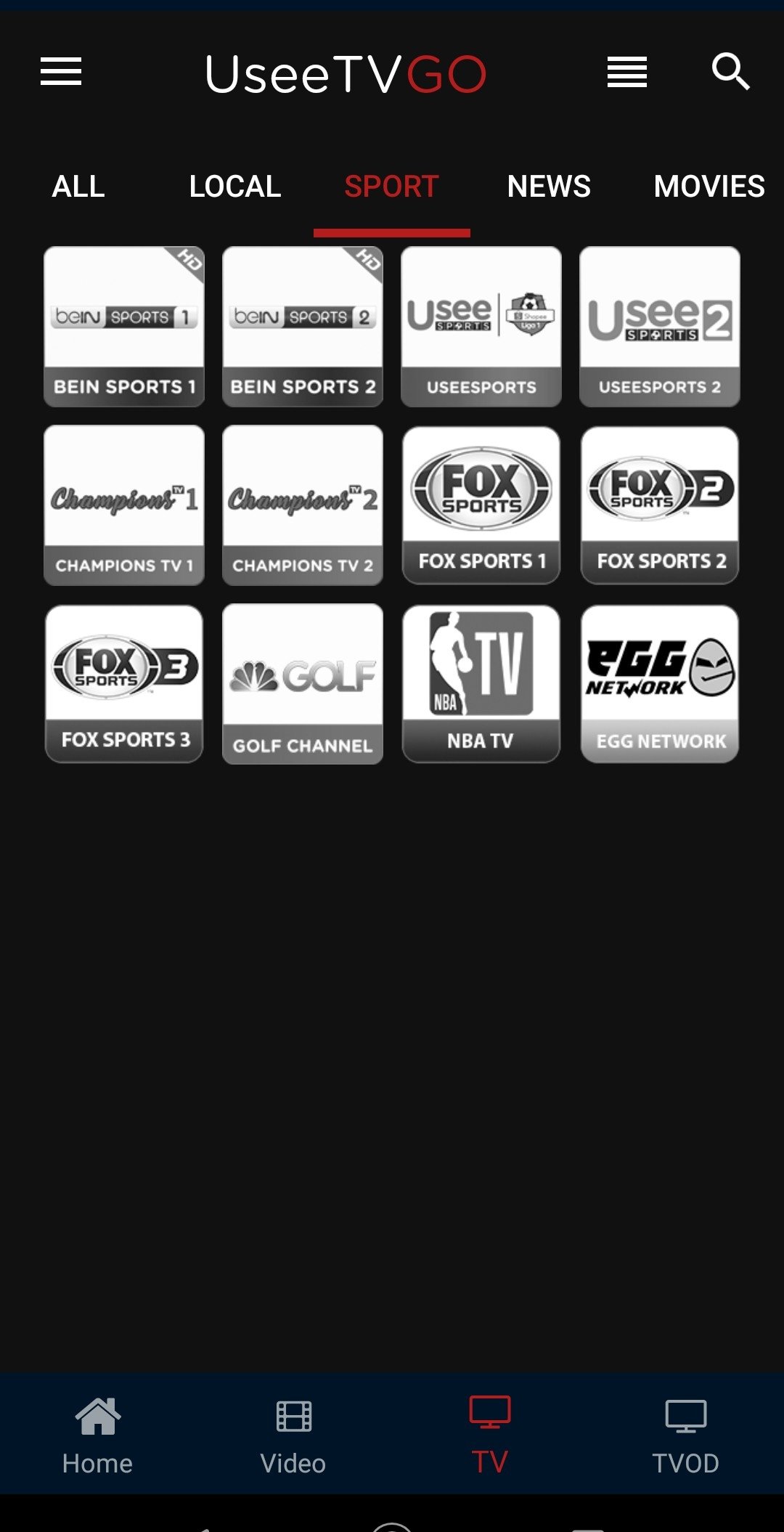Open the hamburger drawer menu
Image resolution: width=784 pixels, height=1532 pixels.
(61, 72)
